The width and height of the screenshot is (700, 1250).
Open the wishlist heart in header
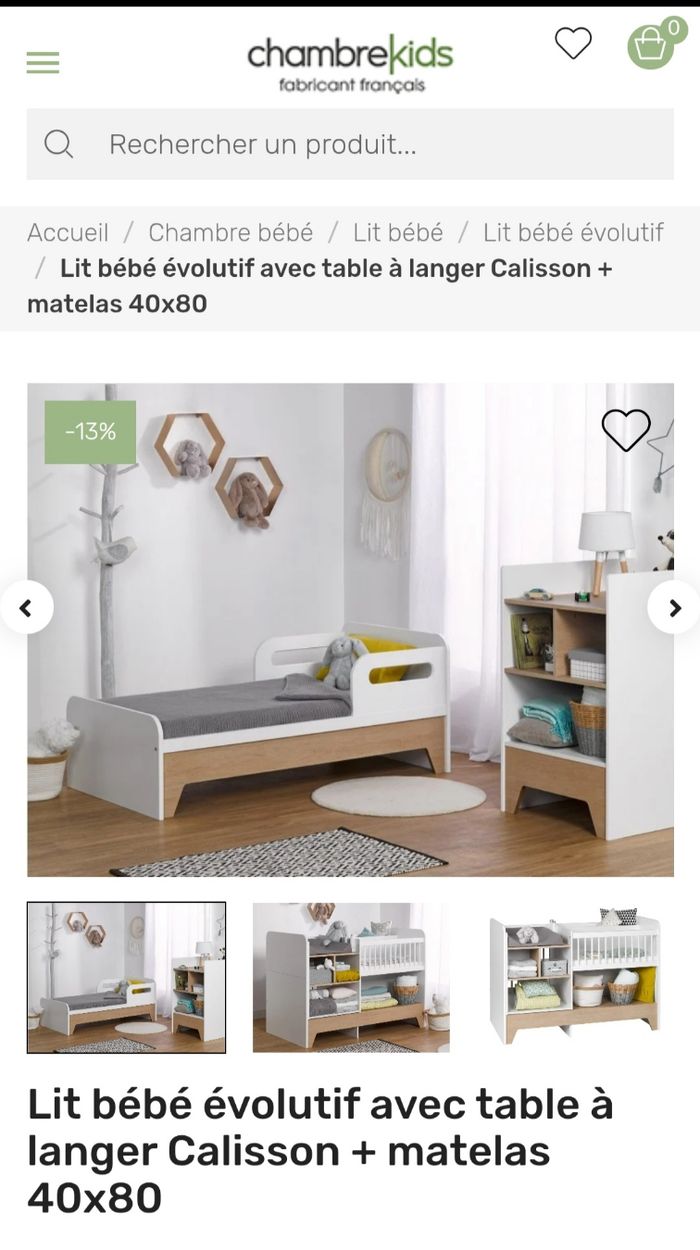(573, 44)
